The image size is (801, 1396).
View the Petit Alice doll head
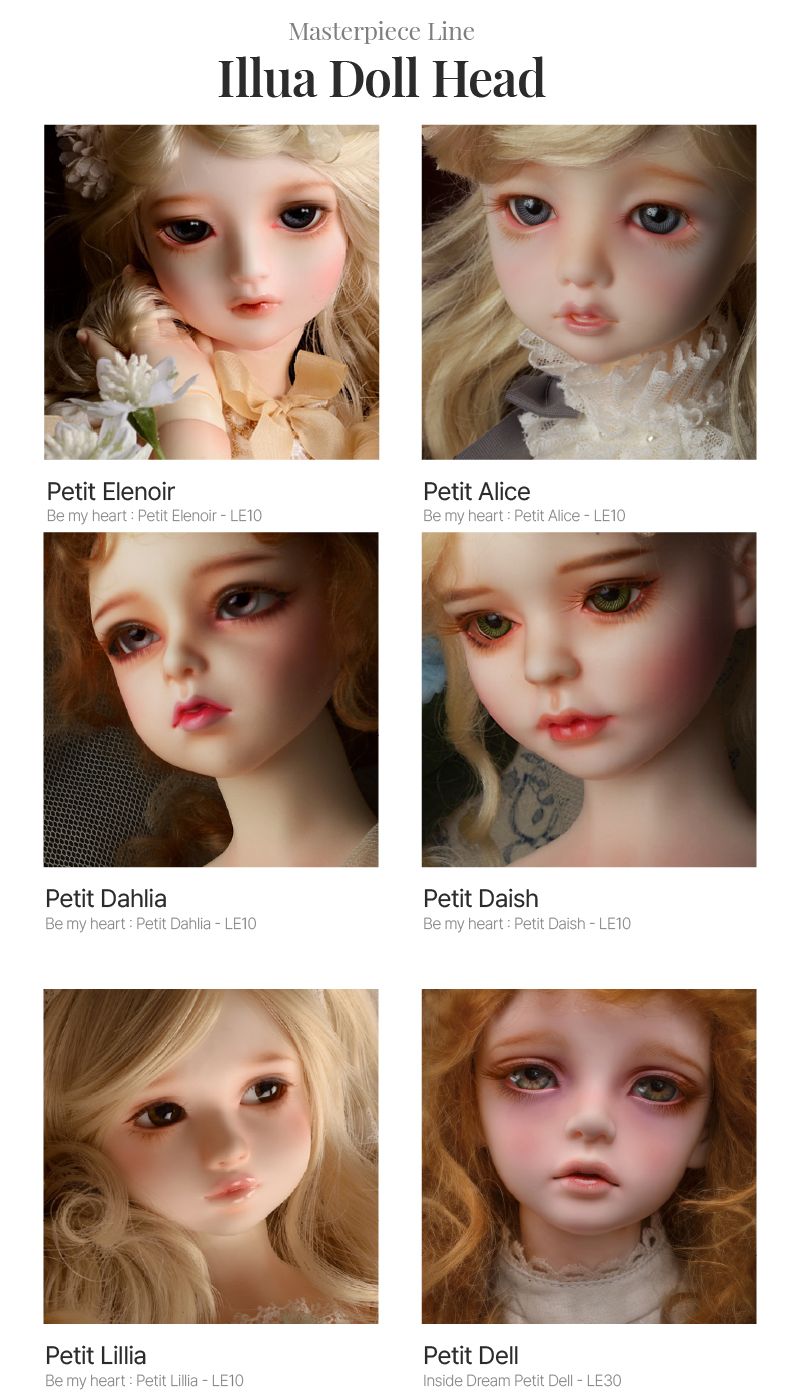click(589, 292)
